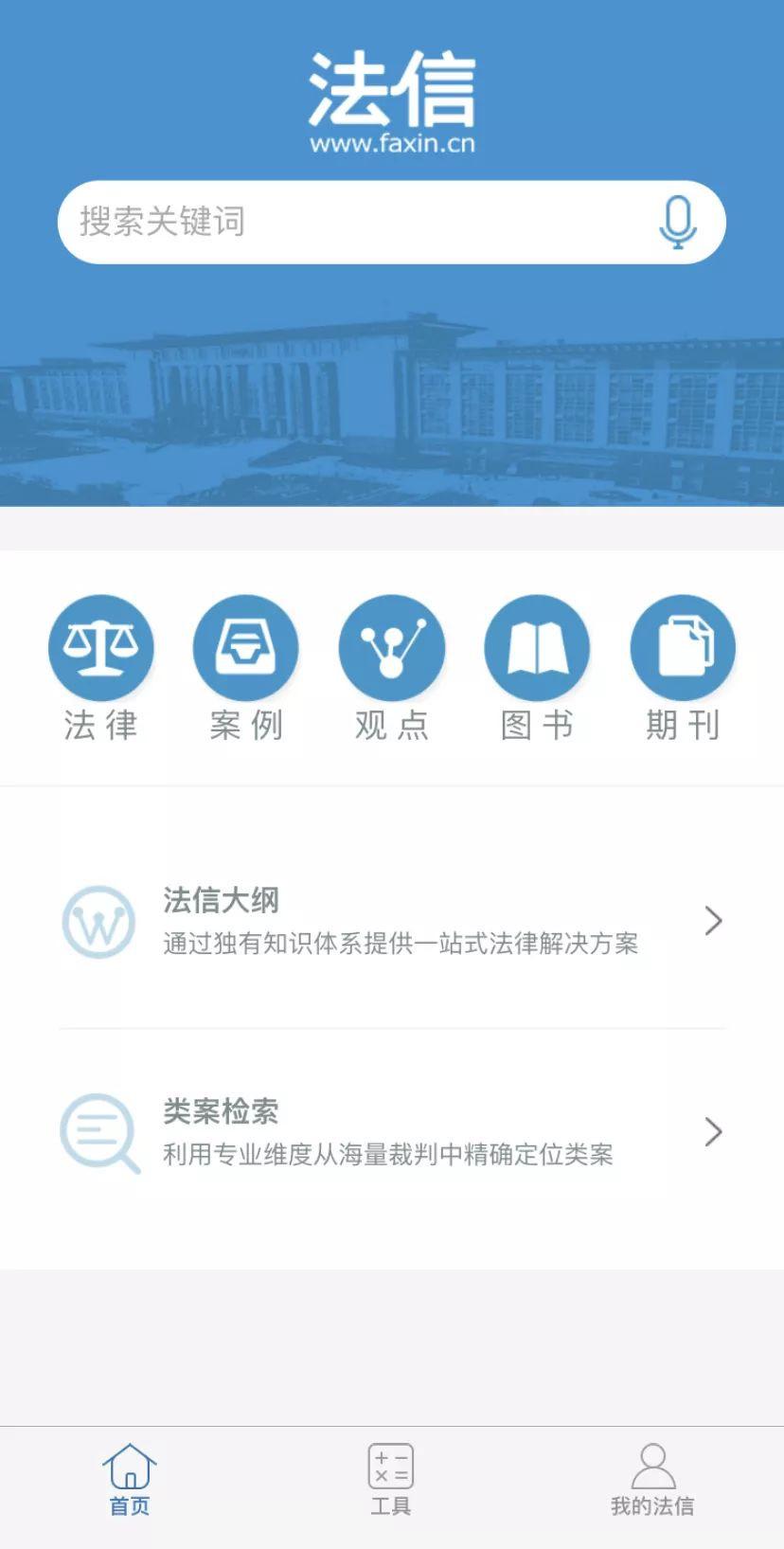Switch to the 首页 tab
Viewport: 784px width, 1549px height.
pos(130,1480)
